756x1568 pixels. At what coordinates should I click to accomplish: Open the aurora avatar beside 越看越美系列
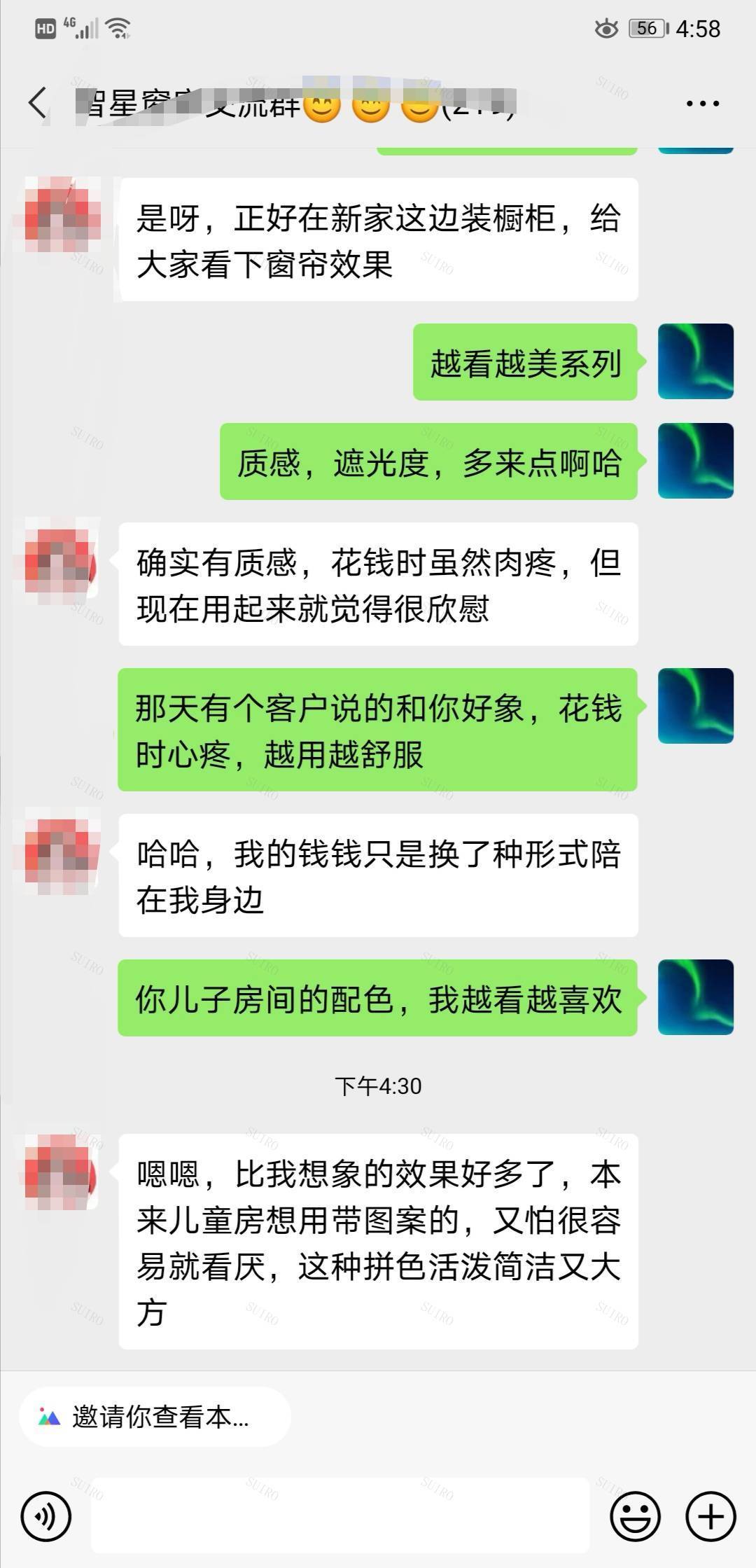[x=695, y=361]
